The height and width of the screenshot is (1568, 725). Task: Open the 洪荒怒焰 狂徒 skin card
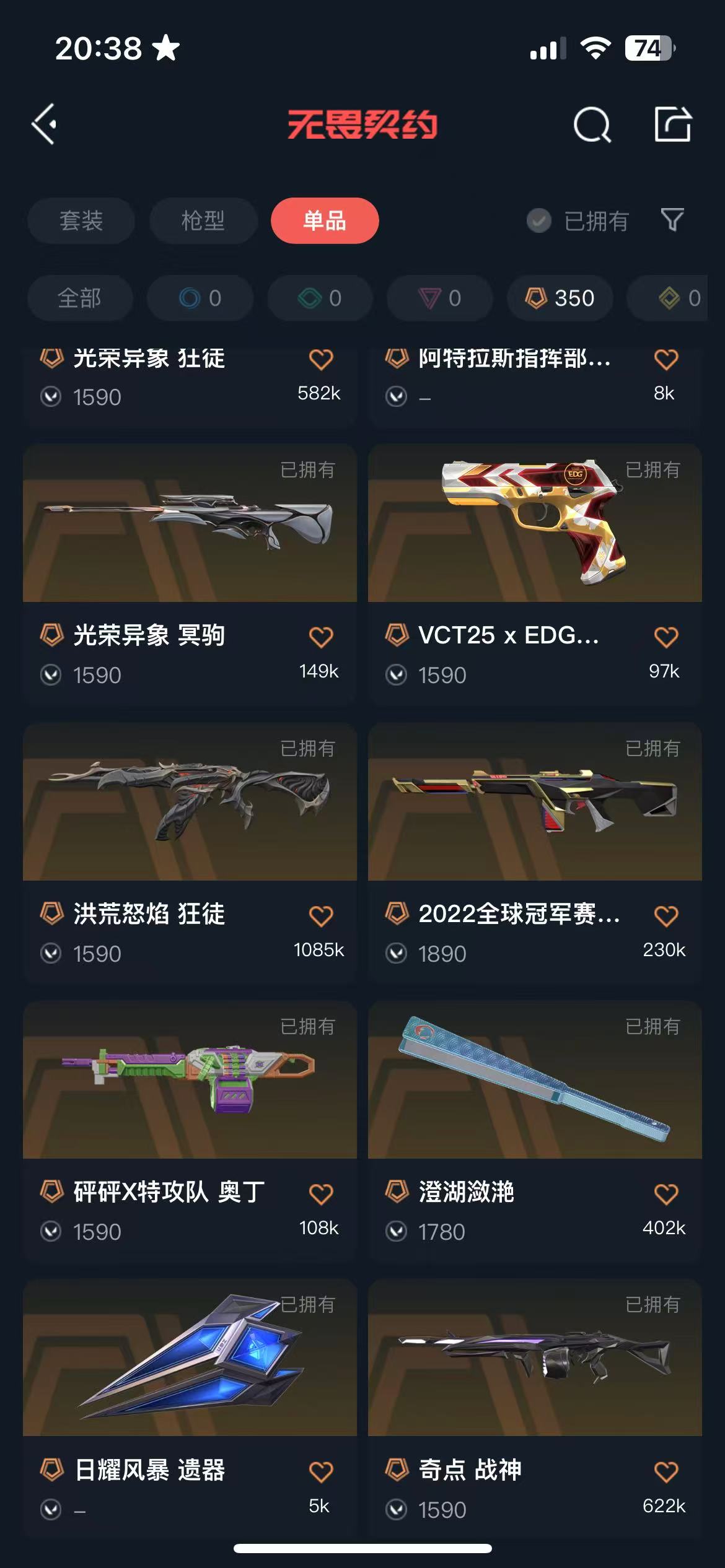(x=190, y=853)
